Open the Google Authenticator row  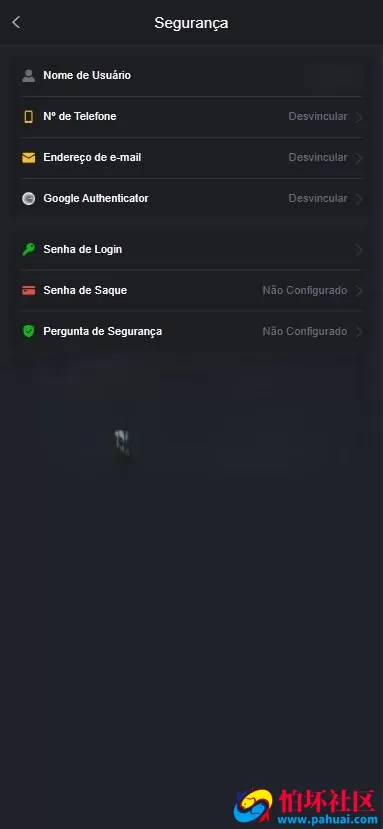coord(192,198)
